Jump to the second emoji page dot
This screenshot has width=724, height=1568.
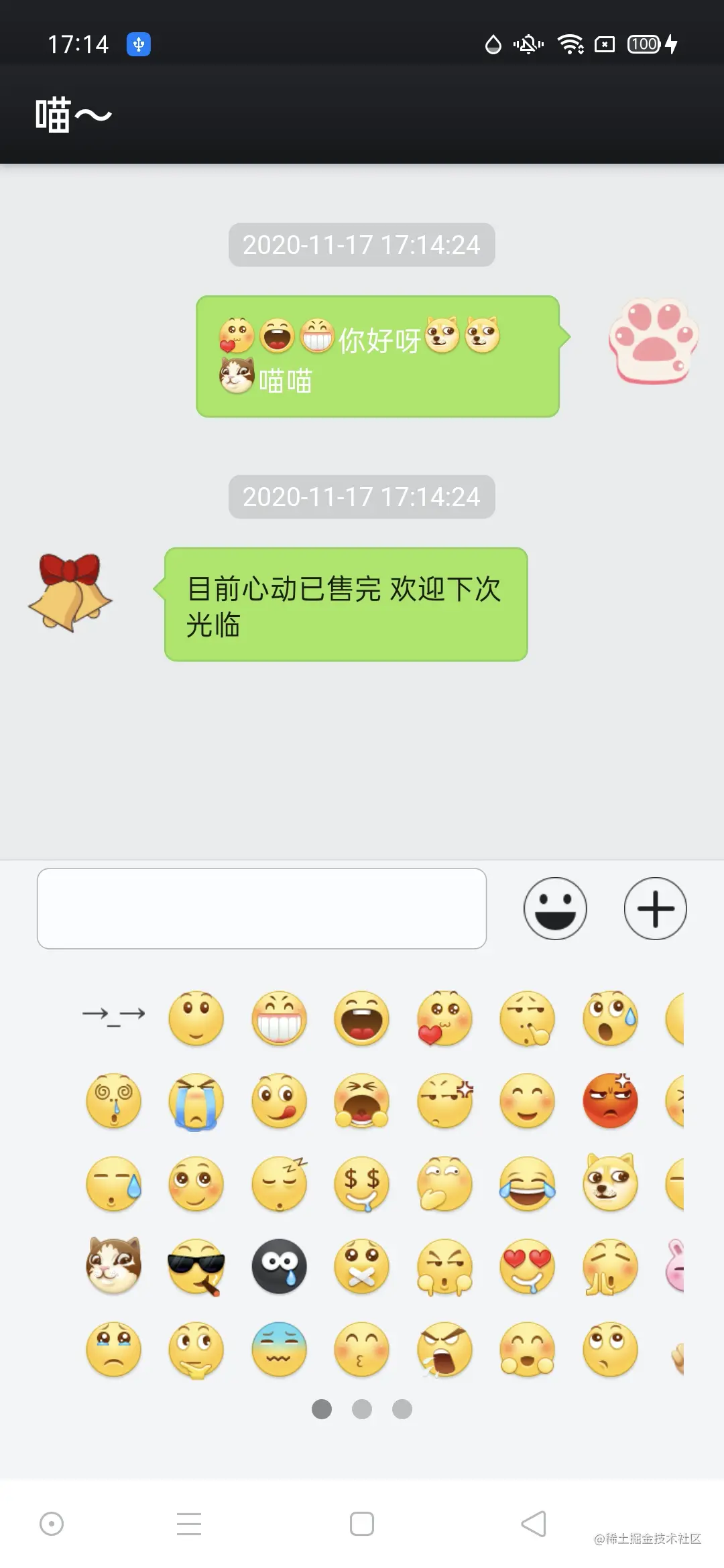[x=362, y=1409]
